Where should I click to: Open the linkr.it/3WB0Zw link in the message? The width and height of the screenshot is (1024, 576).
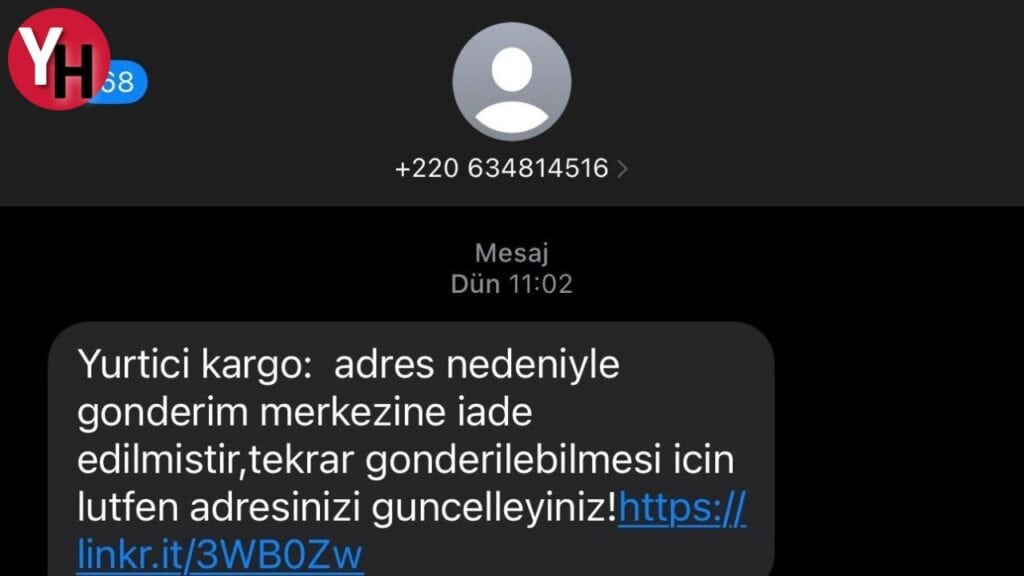coord(220,553)
